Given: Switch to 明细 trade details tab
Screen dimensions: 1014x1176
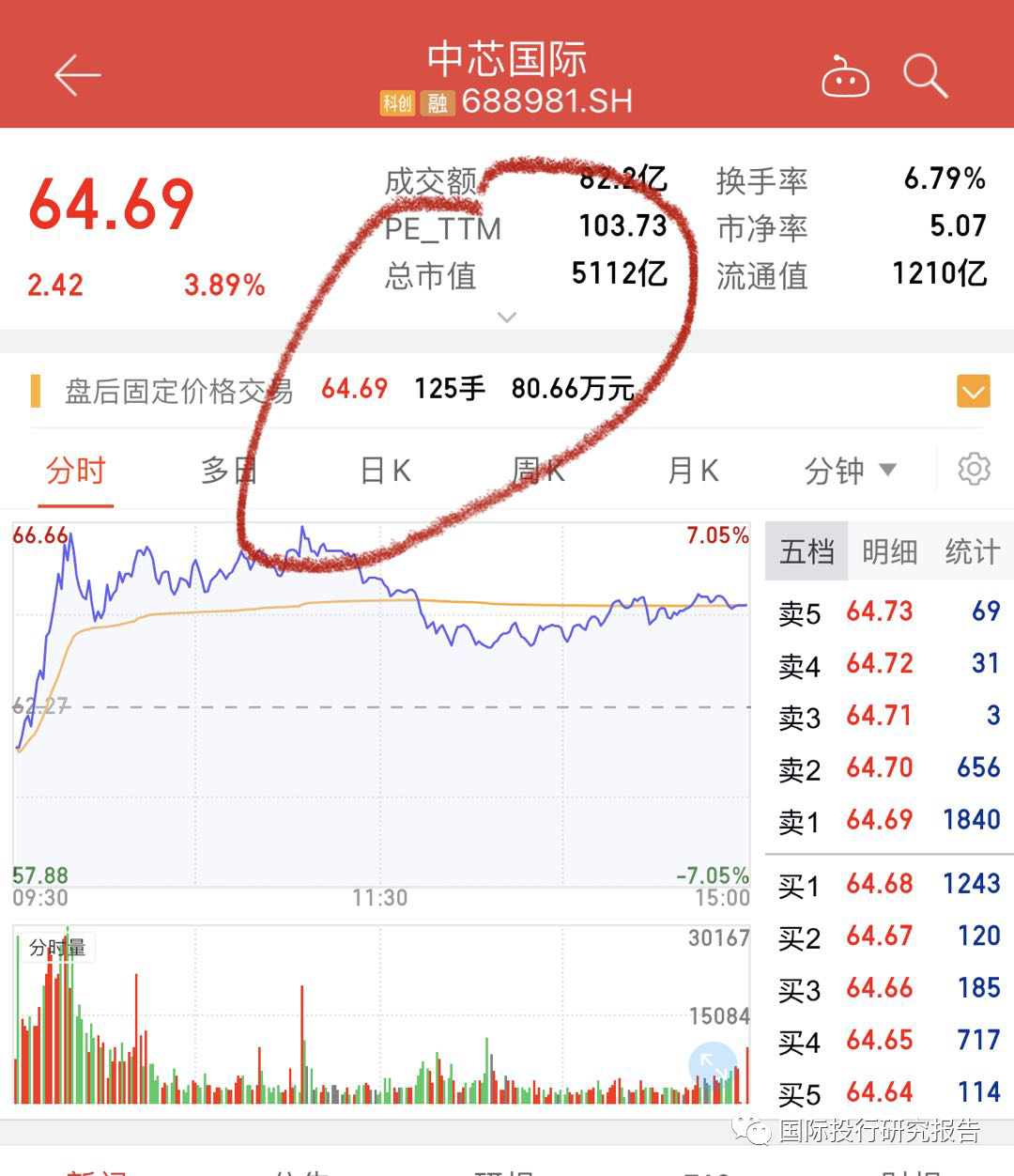Looking at the screenshot, I should pos(889,551).
